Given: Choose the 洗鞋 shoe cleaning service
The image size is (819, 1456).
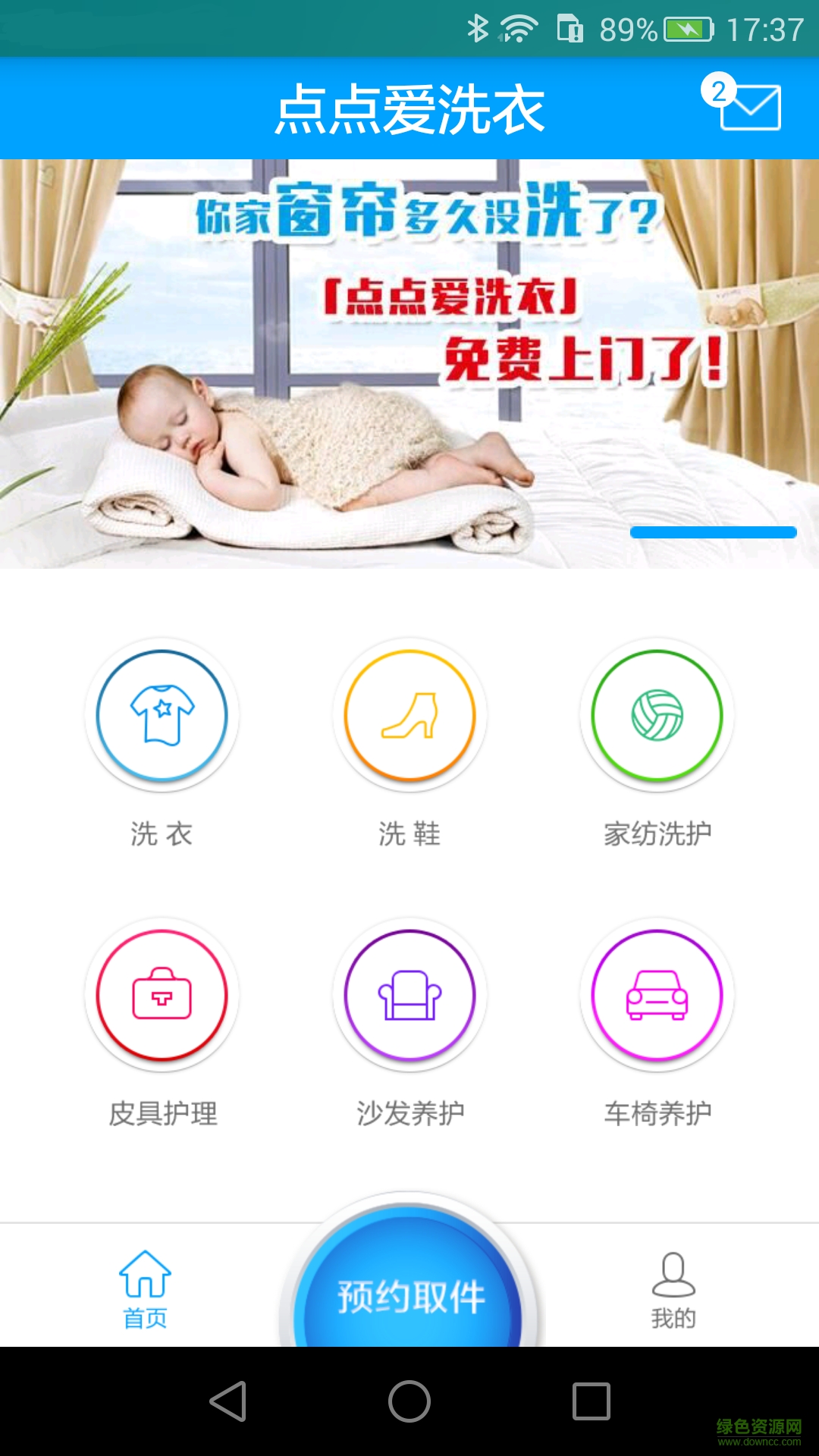Looking at the screenshot, I should pyautogui.click(x=409, y=715).
